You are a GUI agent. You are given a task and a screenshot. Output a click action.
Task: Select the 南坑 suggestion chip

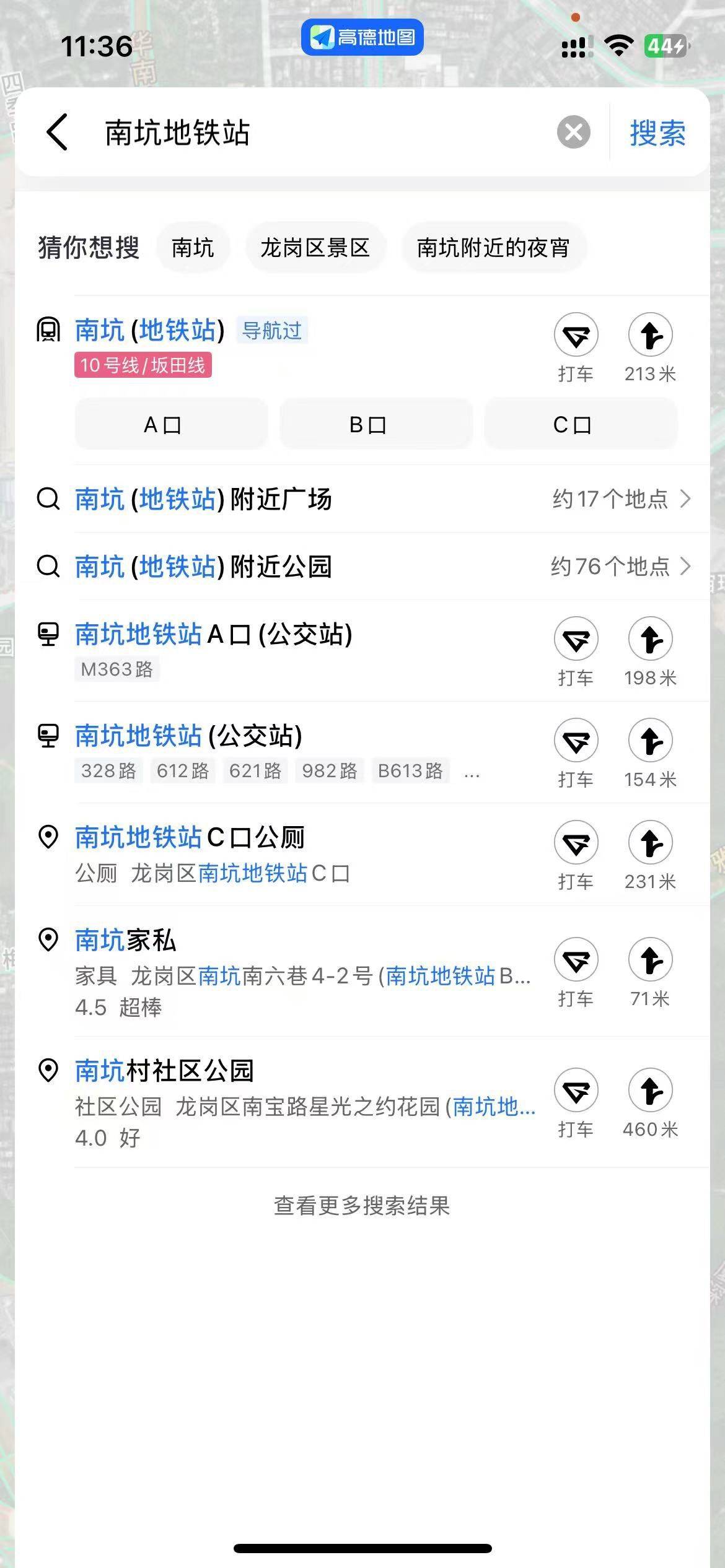193,247
